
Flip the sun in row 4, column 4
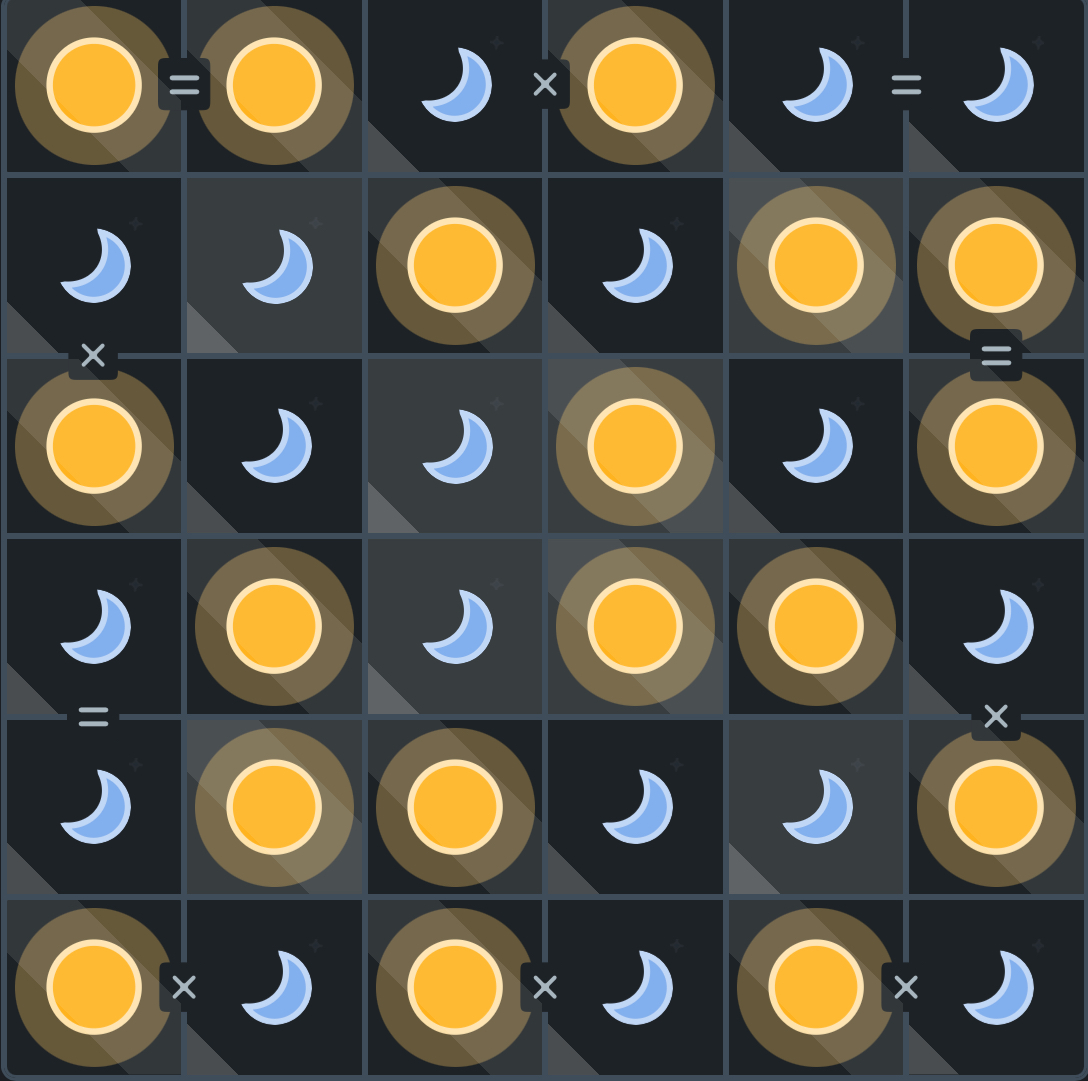[635, 627]
